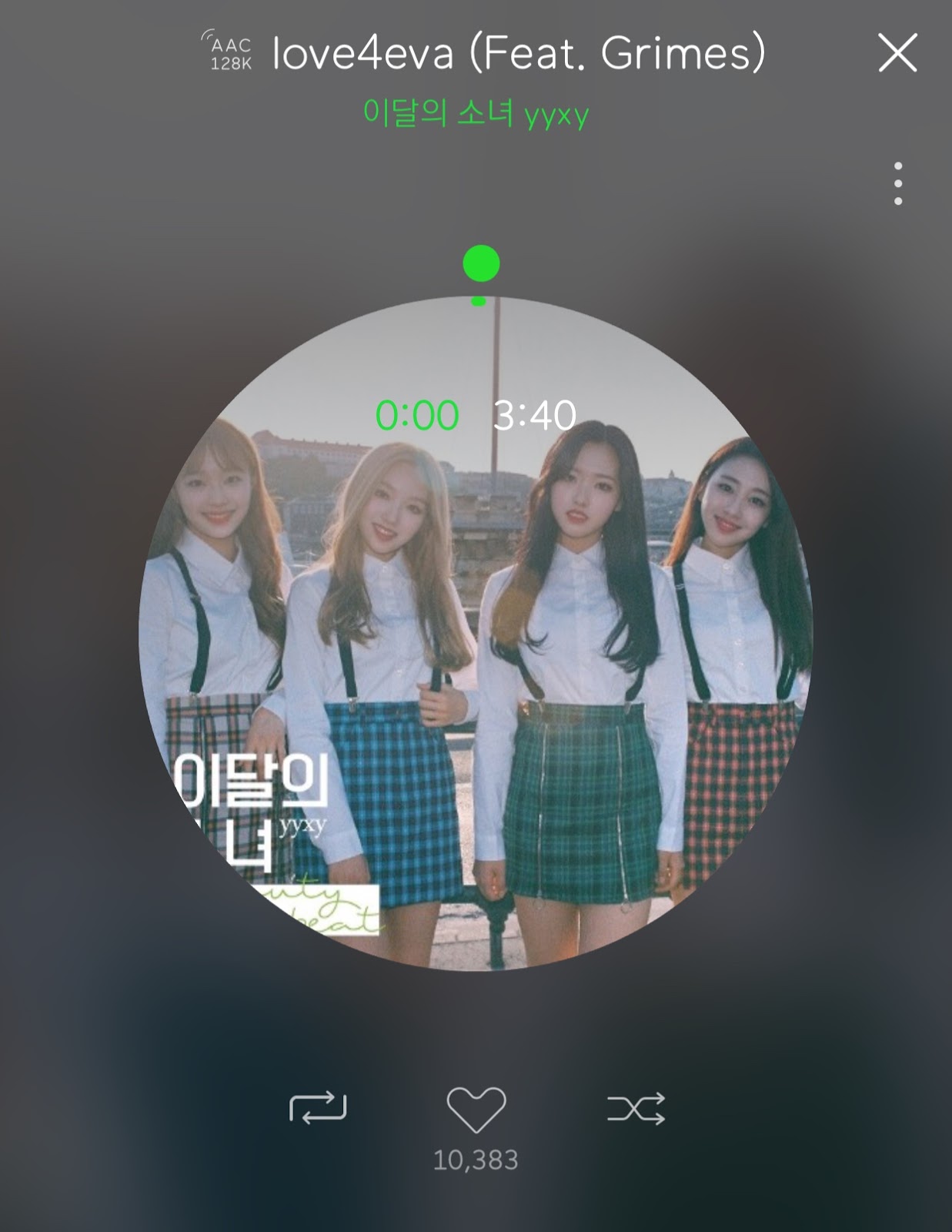Close the music player screen
This screenshot has width=952, height=1232.
(x=897, y=53)
